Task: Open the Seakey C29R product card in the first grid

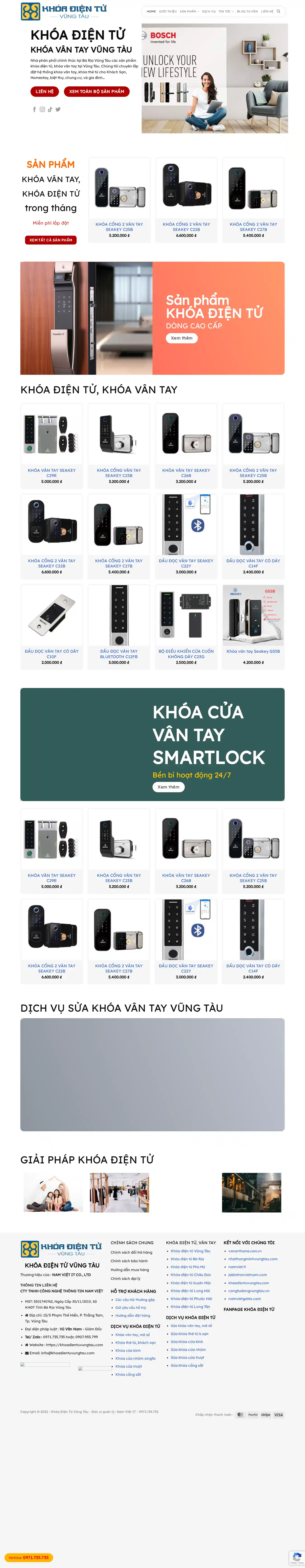Action: click(52, 444)
